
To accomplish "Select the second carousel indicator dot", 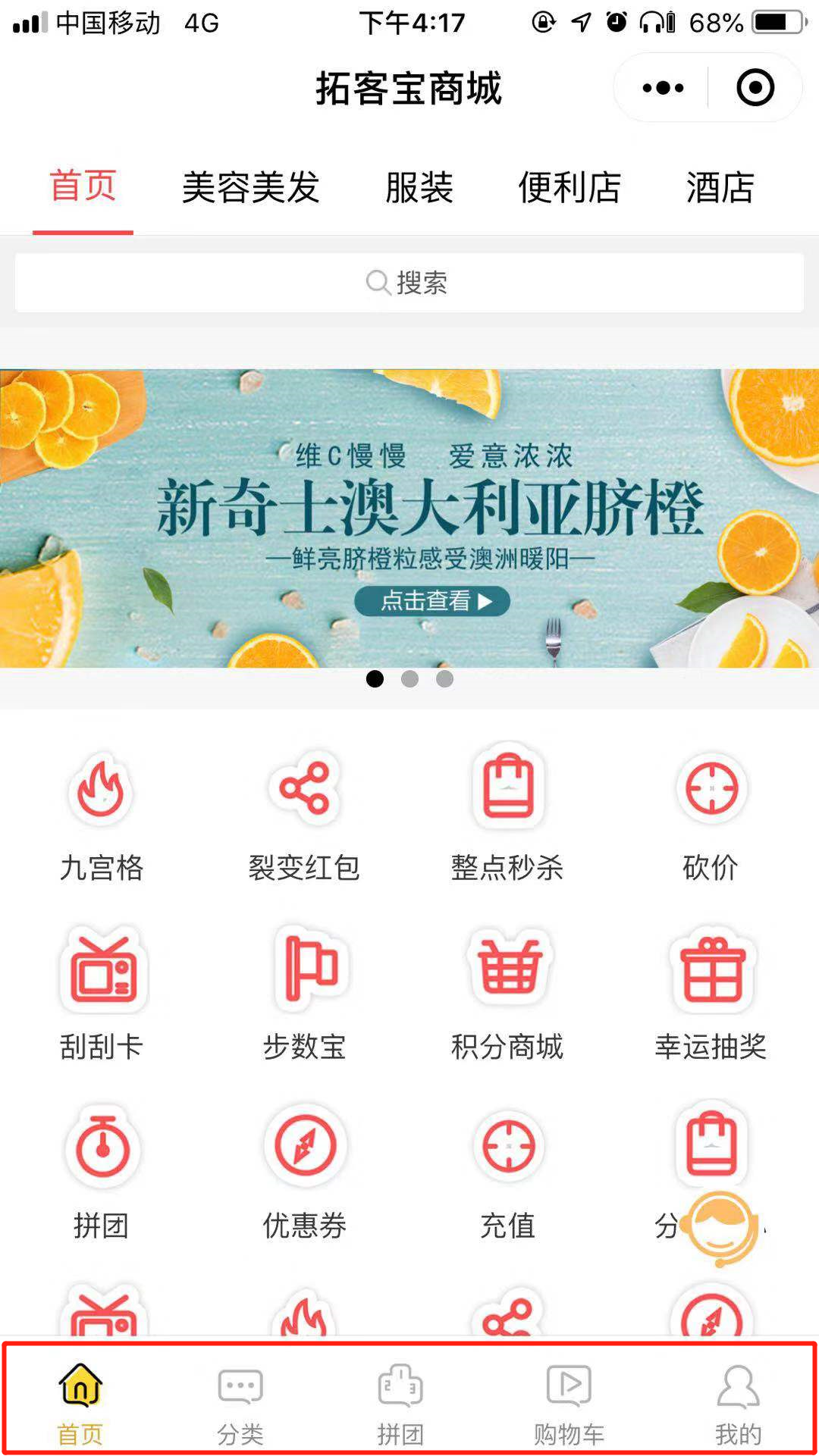I will tap(409, 681).
